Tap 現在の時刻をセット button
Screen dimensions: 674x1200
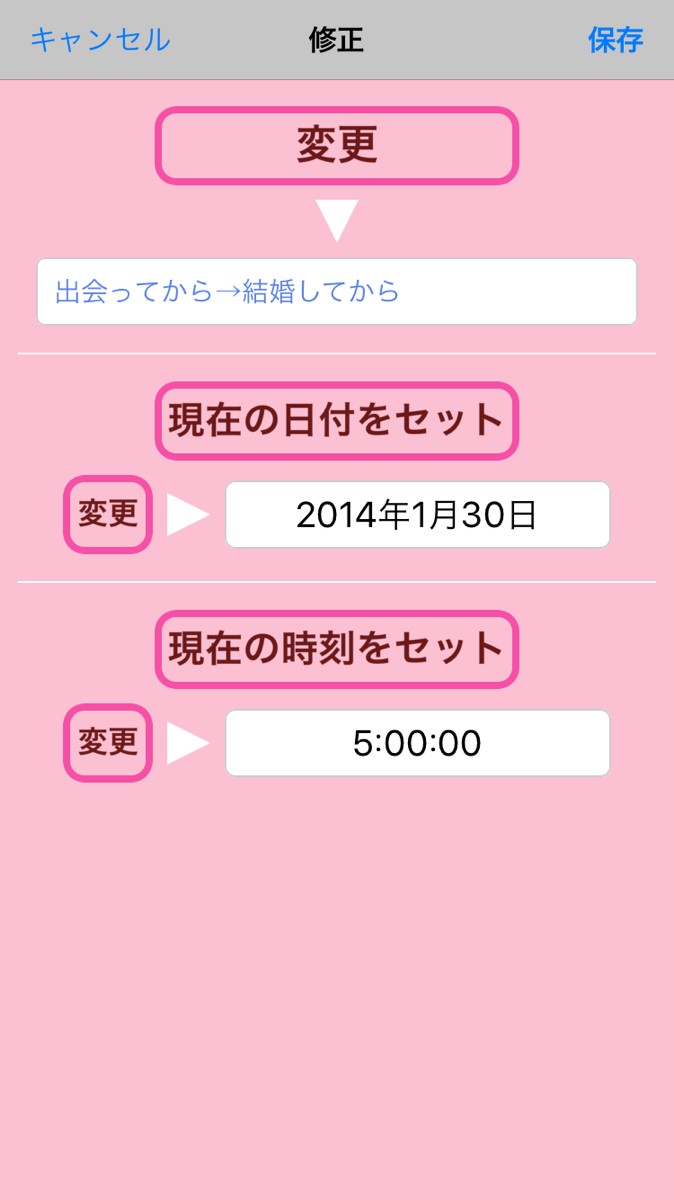pyautogui.click(x=337, y=649)
